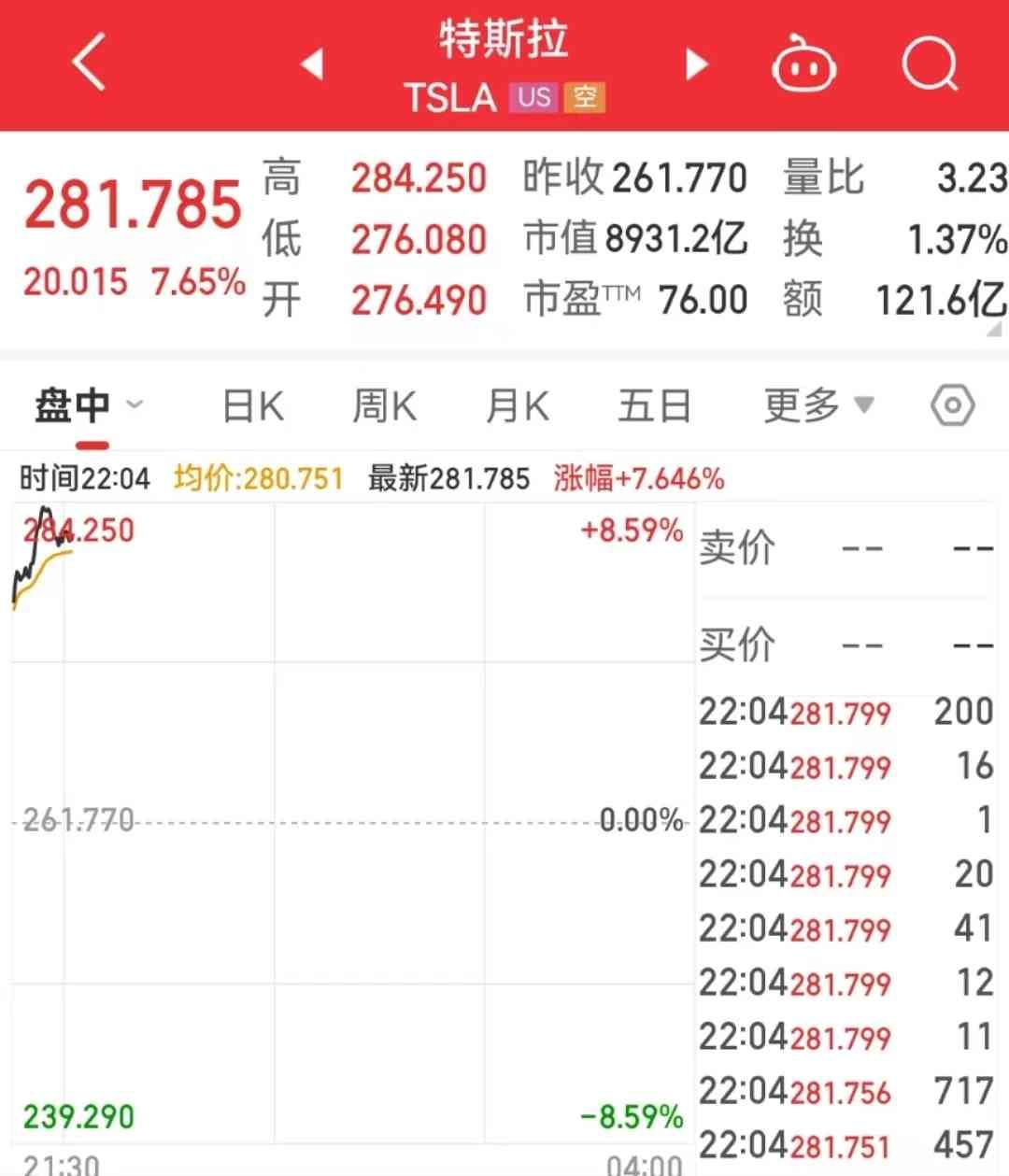
Task: Switch to the next stock arrow
Action: point(696,64)
